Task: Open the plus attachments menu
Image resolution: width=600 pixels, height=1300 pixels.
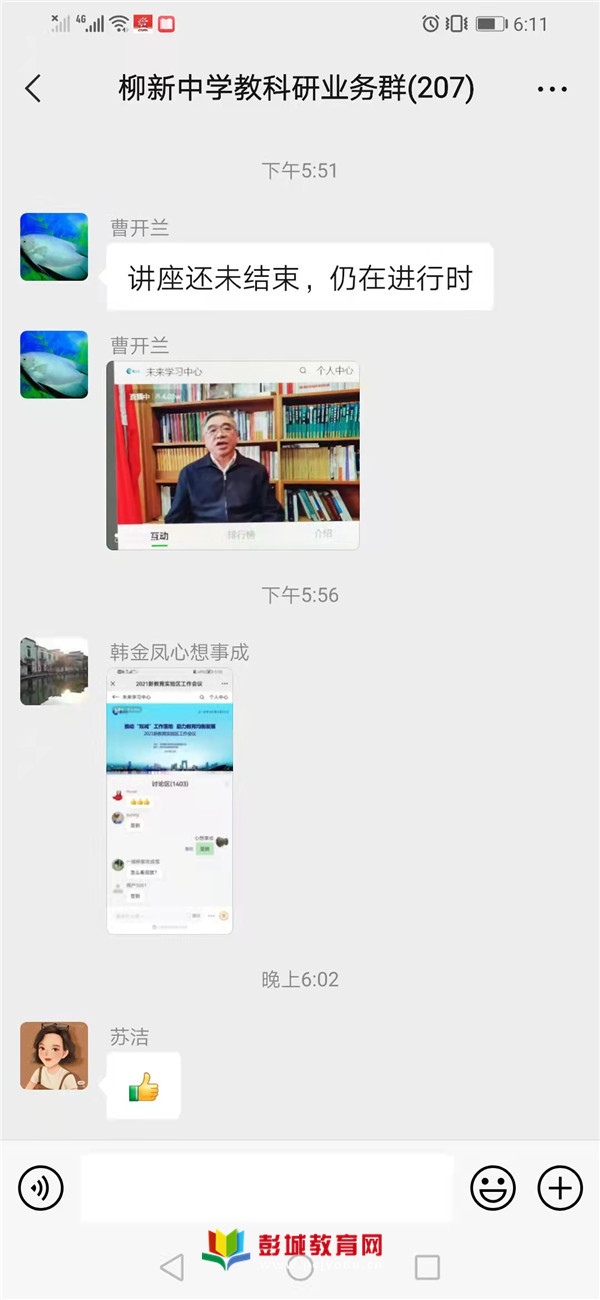Action: click(560, 1188)
